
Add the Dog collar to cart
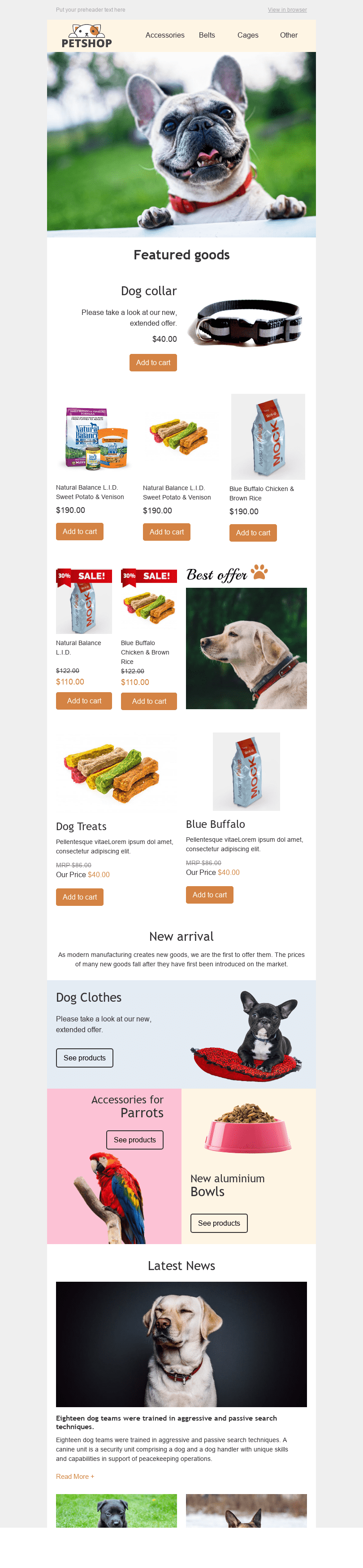[153, 363]
